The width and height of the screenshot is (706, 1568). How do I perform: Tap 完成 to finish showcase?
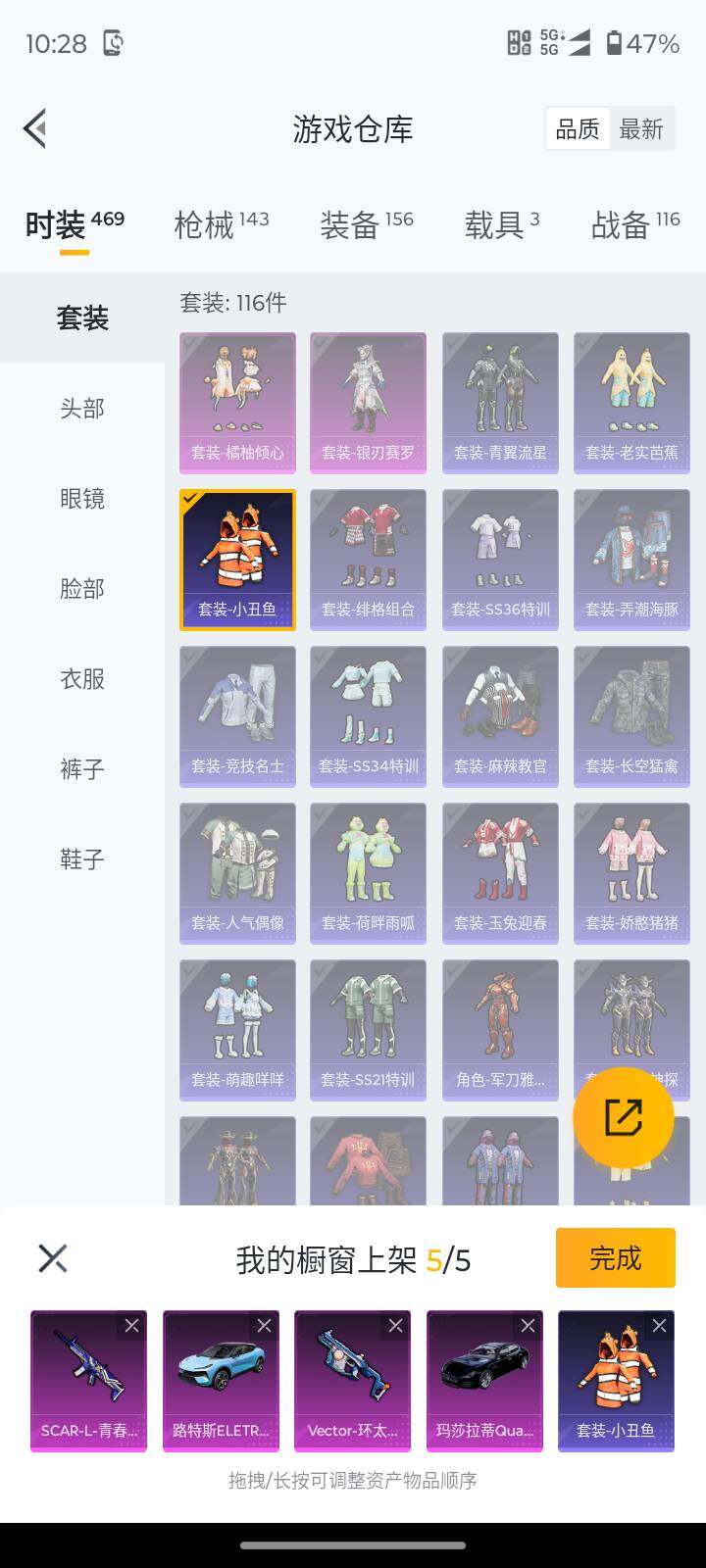coord(616,1257)
